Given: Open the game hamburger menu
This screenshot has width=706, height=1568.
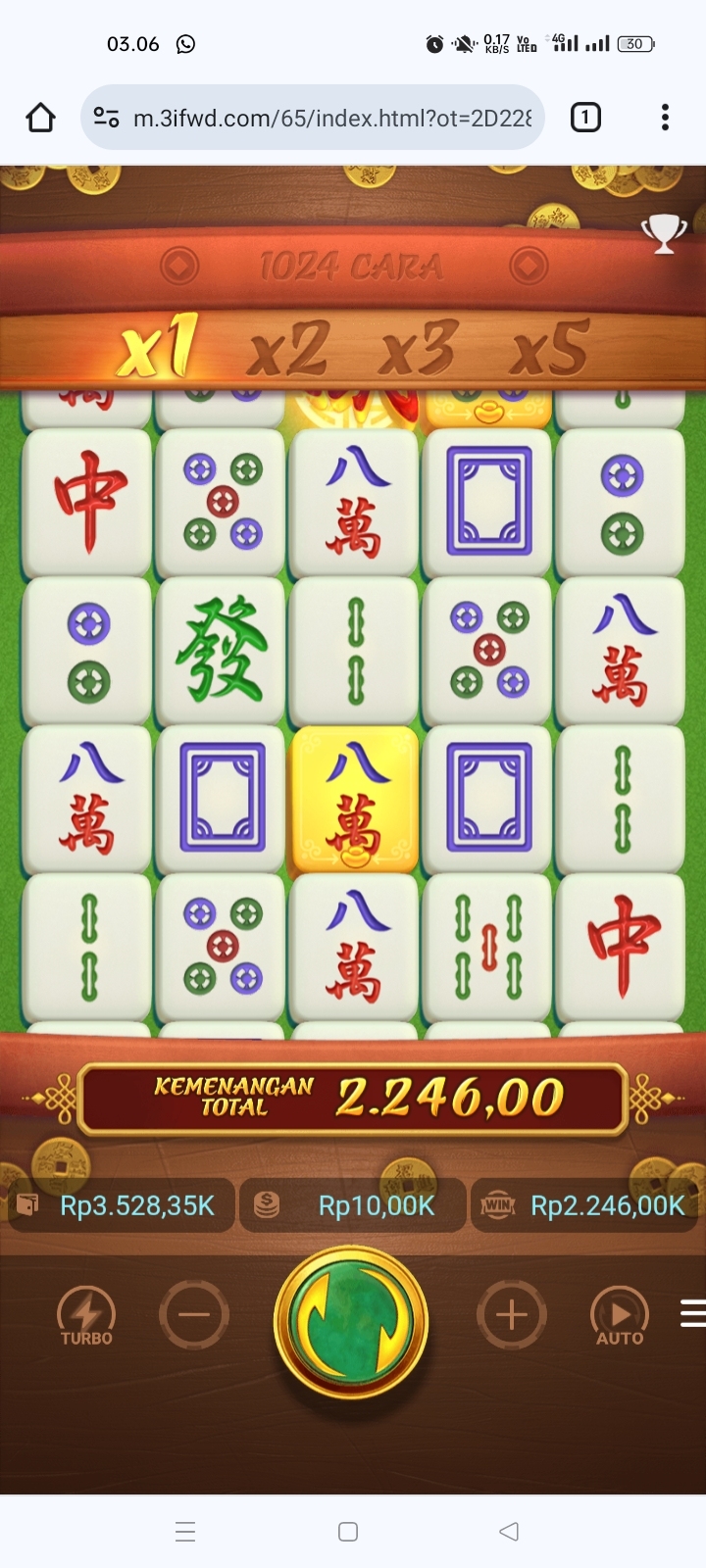Looking at the screenshot, I should [x=691, y=1313].
